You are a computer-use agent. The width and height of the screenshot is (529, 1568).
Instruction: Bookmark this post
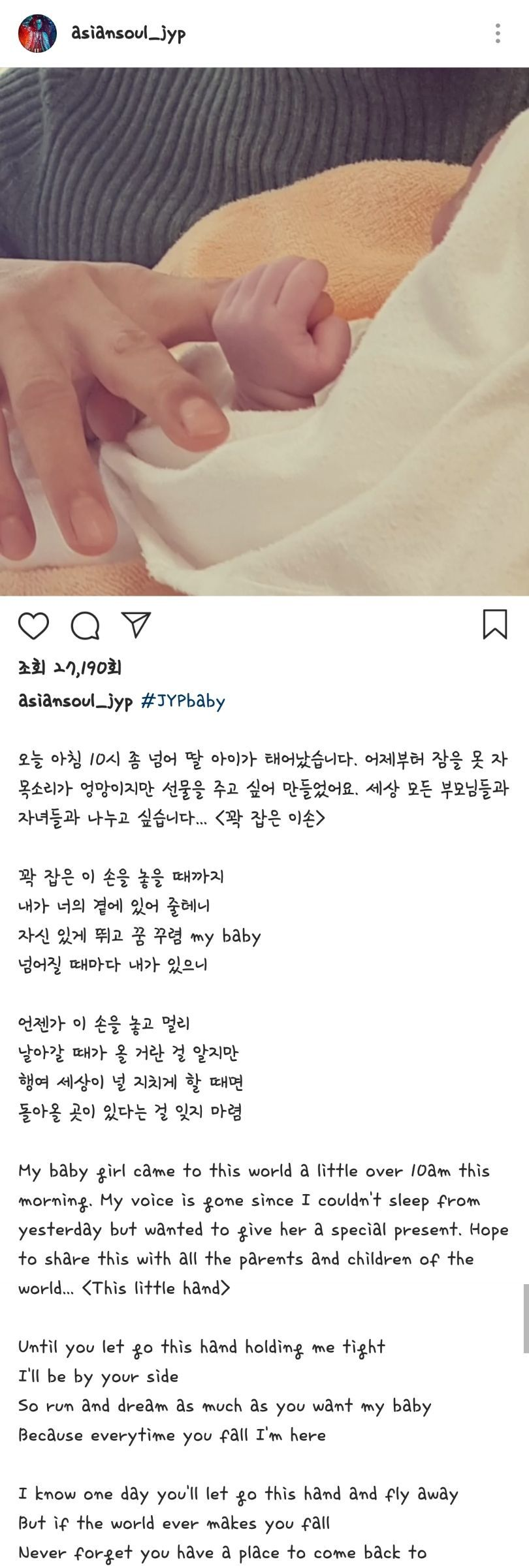tap(494, 624)
